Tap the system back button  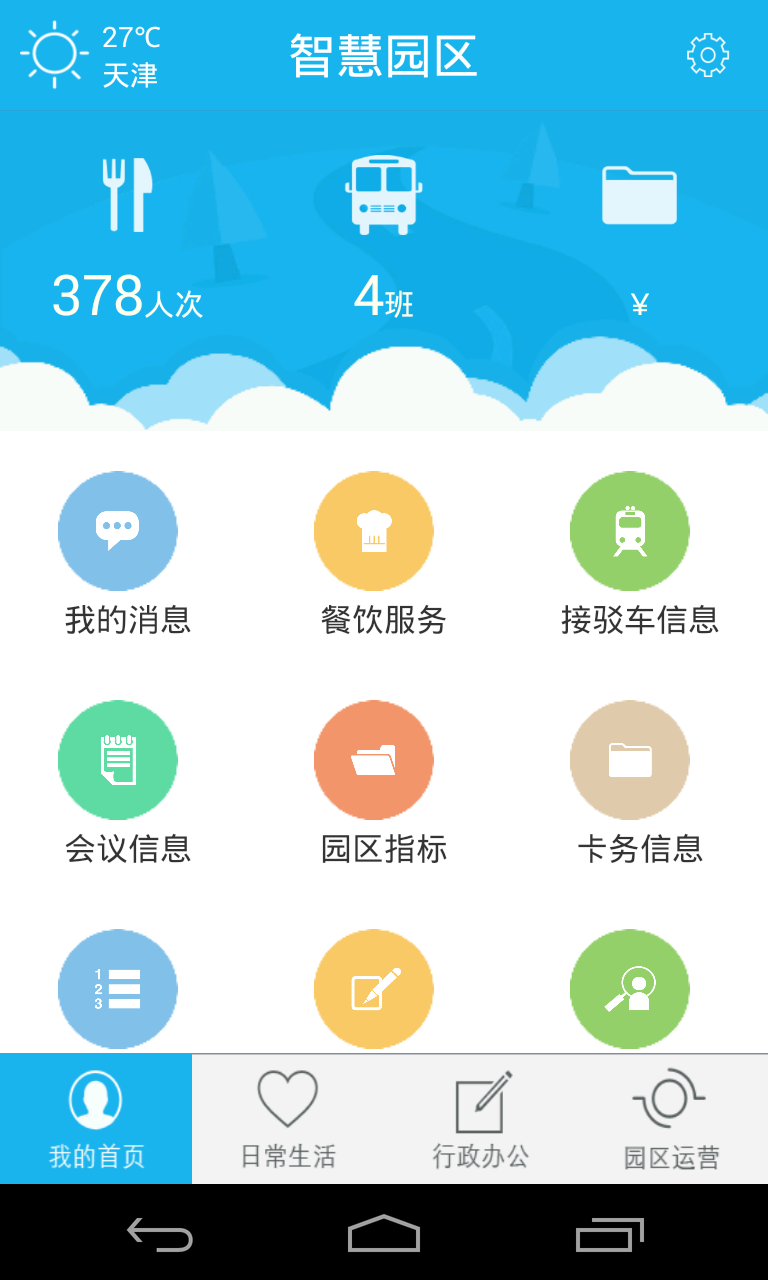(x=160, y=1234)
